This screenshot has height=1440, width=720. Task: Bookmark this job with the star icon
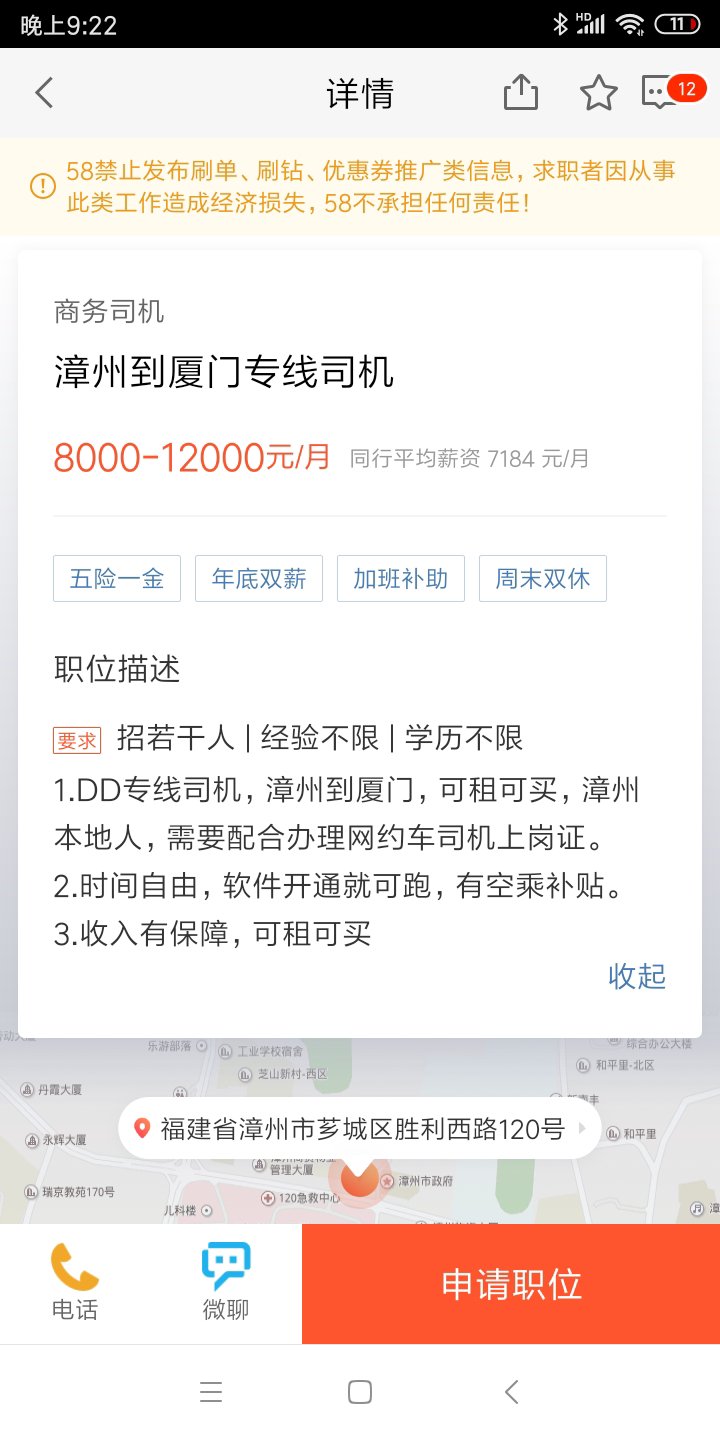click(599, 93)
